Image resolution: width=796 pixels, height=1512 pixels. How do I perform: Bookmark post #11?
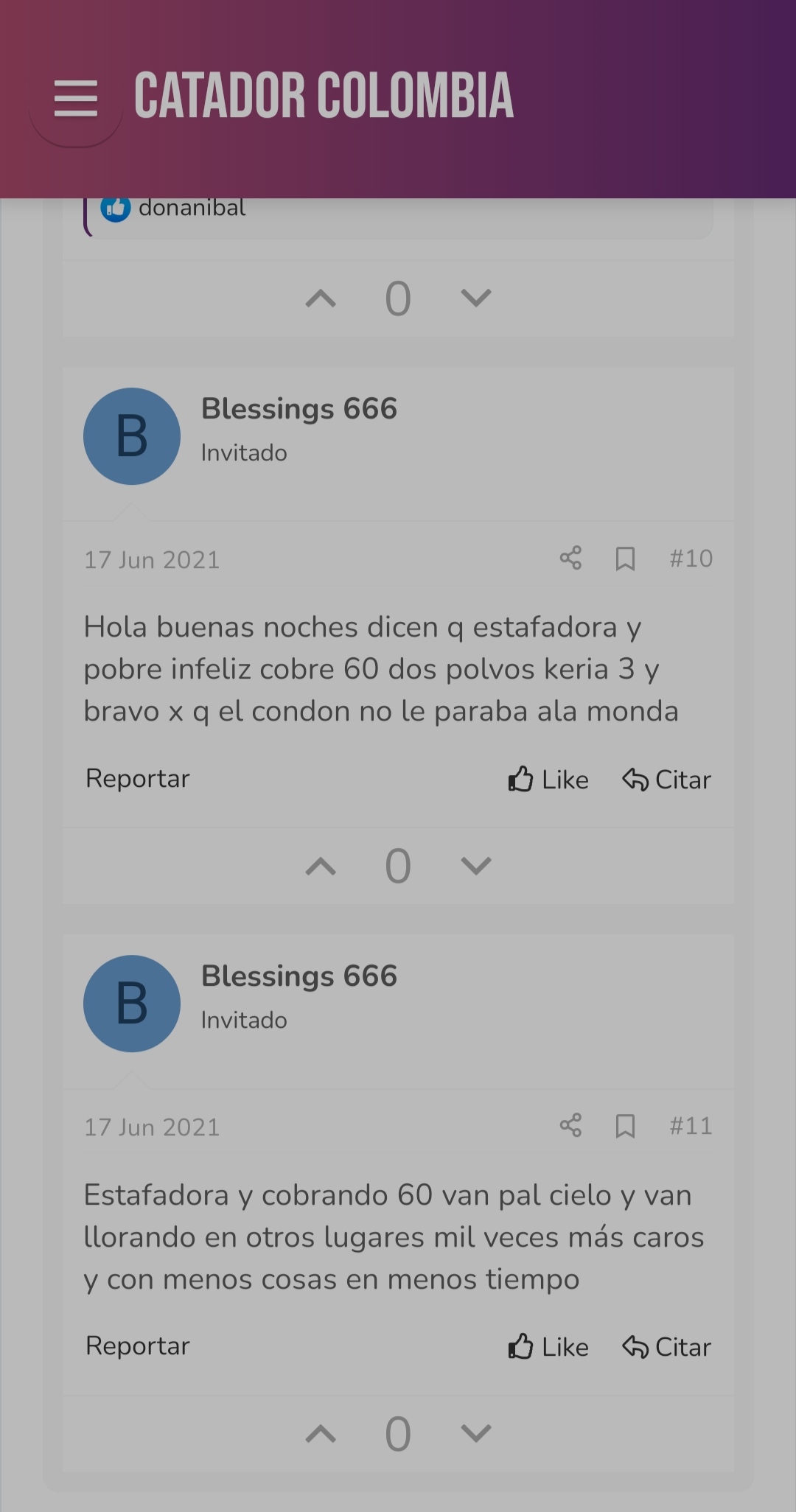tap(625, 1126)
